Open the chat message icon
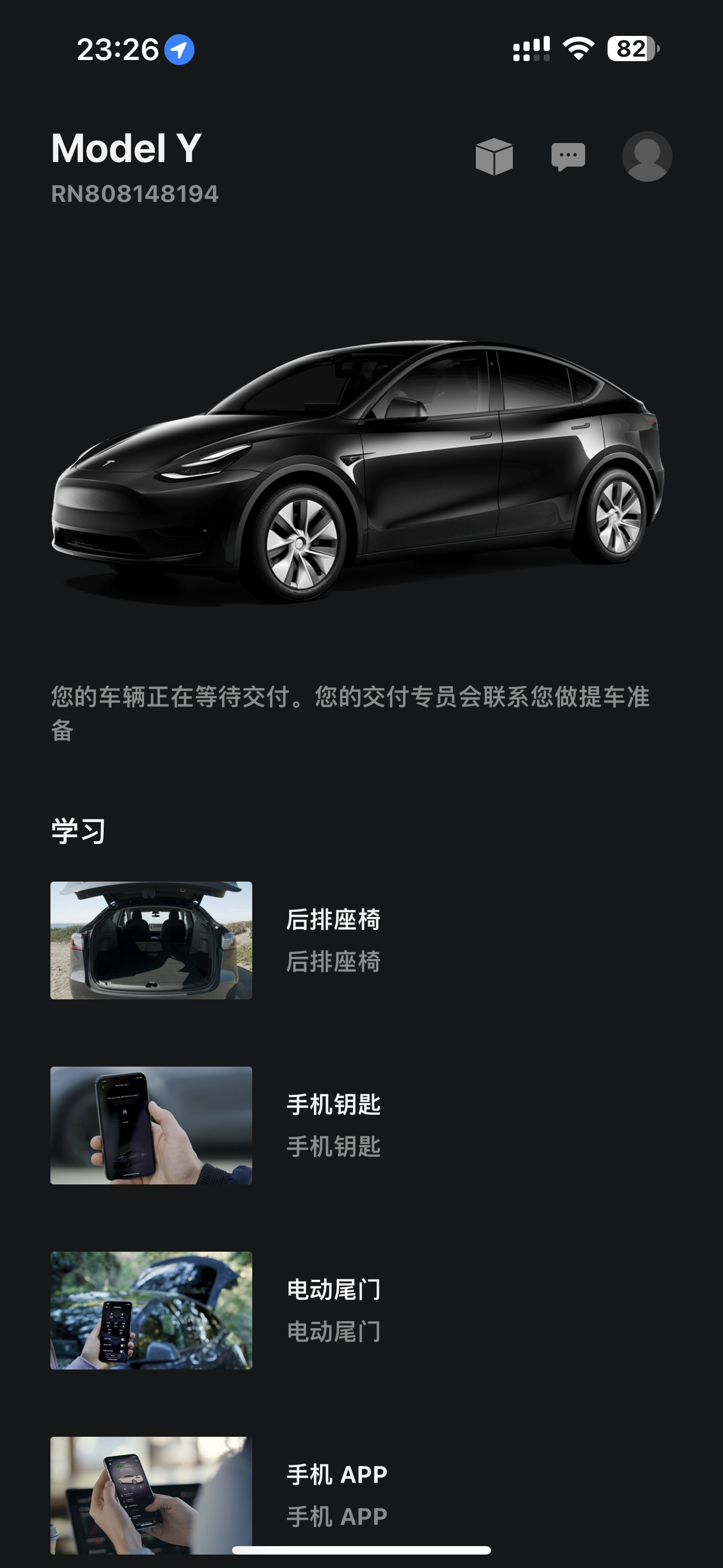723x1568 pixels. click(x=569, y=157)
